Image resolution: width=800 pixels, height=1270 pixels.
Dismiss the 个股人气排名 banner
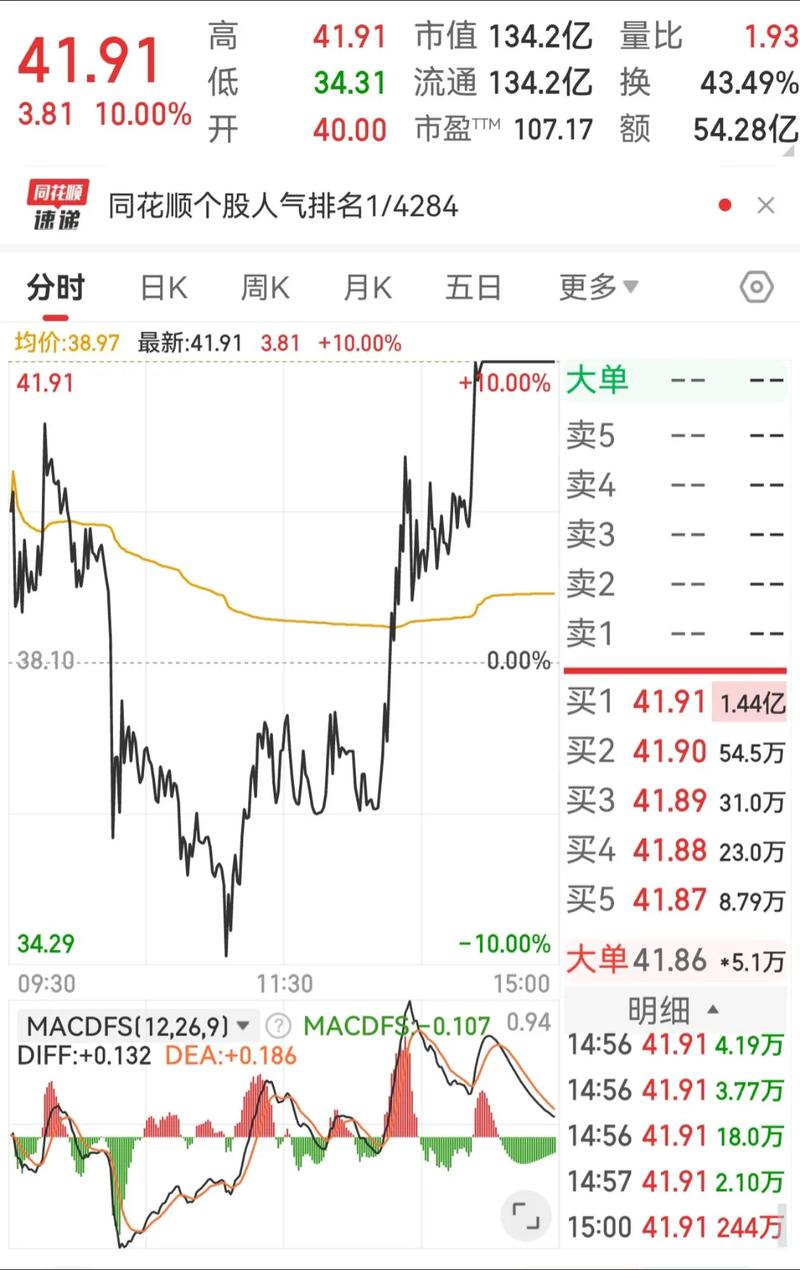[x=767, y=203]
